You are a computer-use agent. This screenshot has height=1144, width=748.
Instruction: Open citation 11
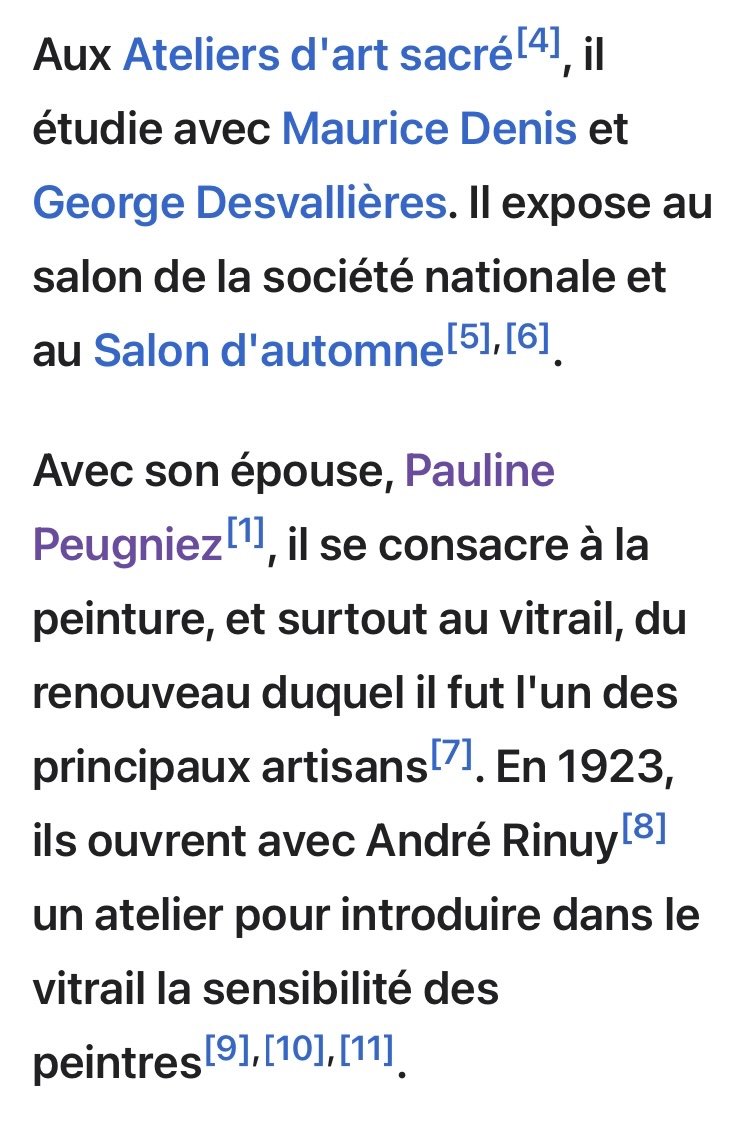click(367, 1052)
